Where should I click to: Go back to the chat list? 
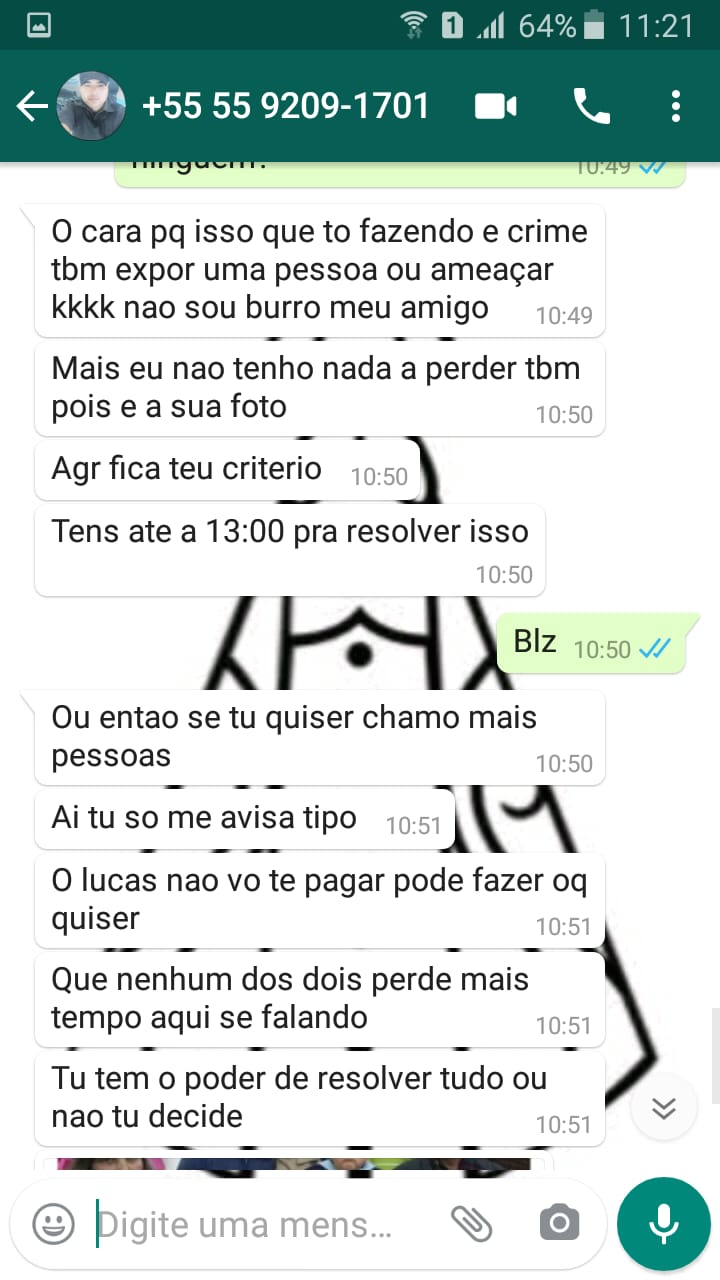click(x=32, y=107)
